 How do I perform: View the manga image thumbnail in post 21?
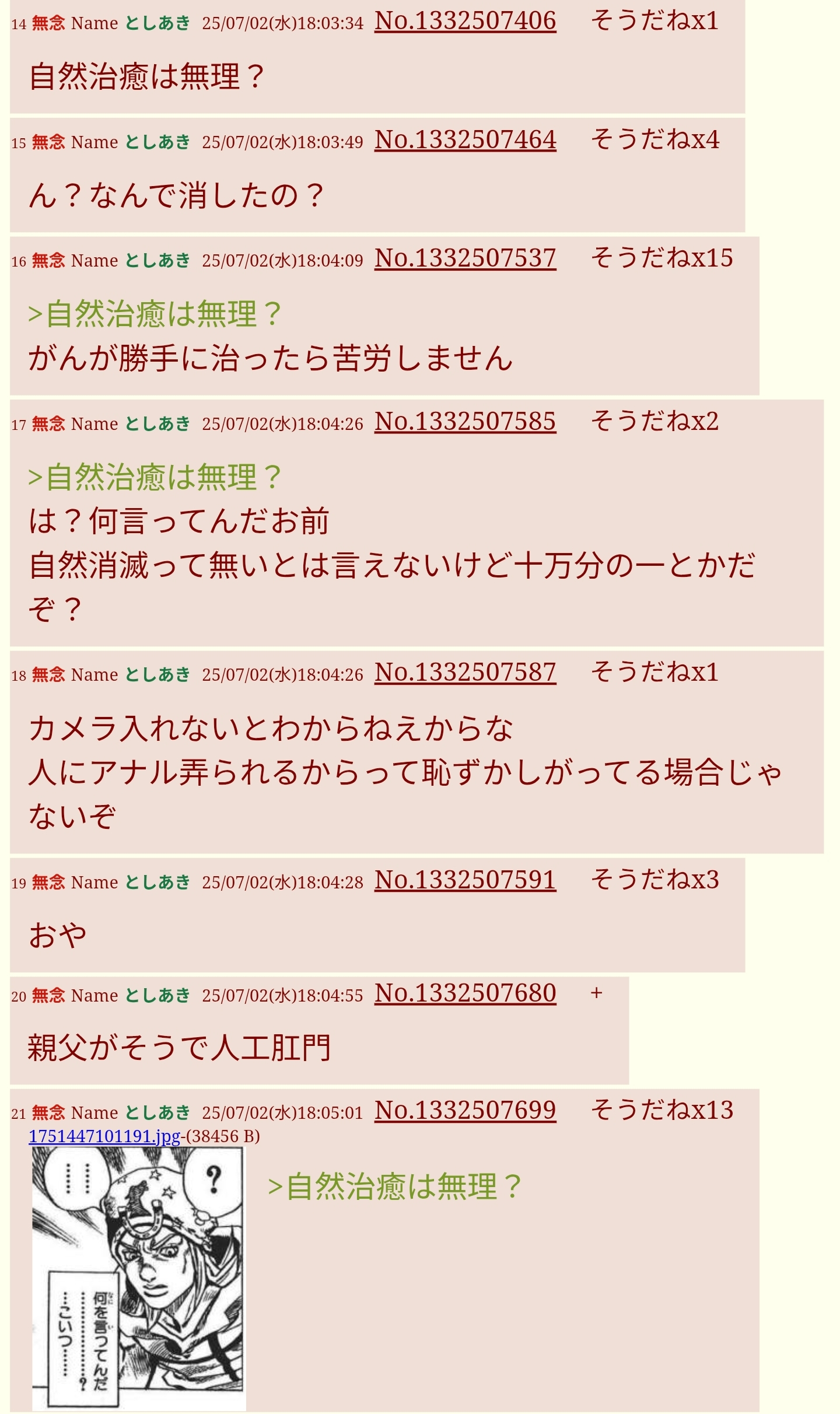pos(138,1279)
